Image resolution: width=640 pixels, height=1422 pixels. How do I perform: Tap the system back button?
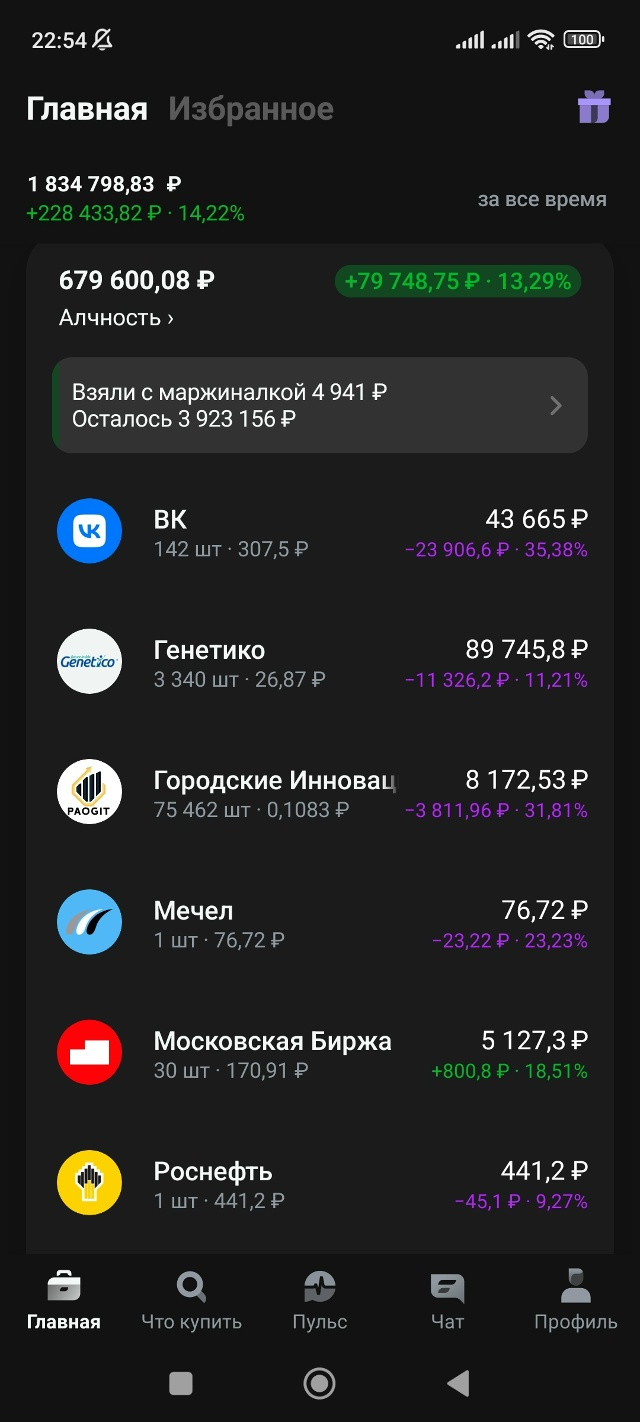[458, 1383]
